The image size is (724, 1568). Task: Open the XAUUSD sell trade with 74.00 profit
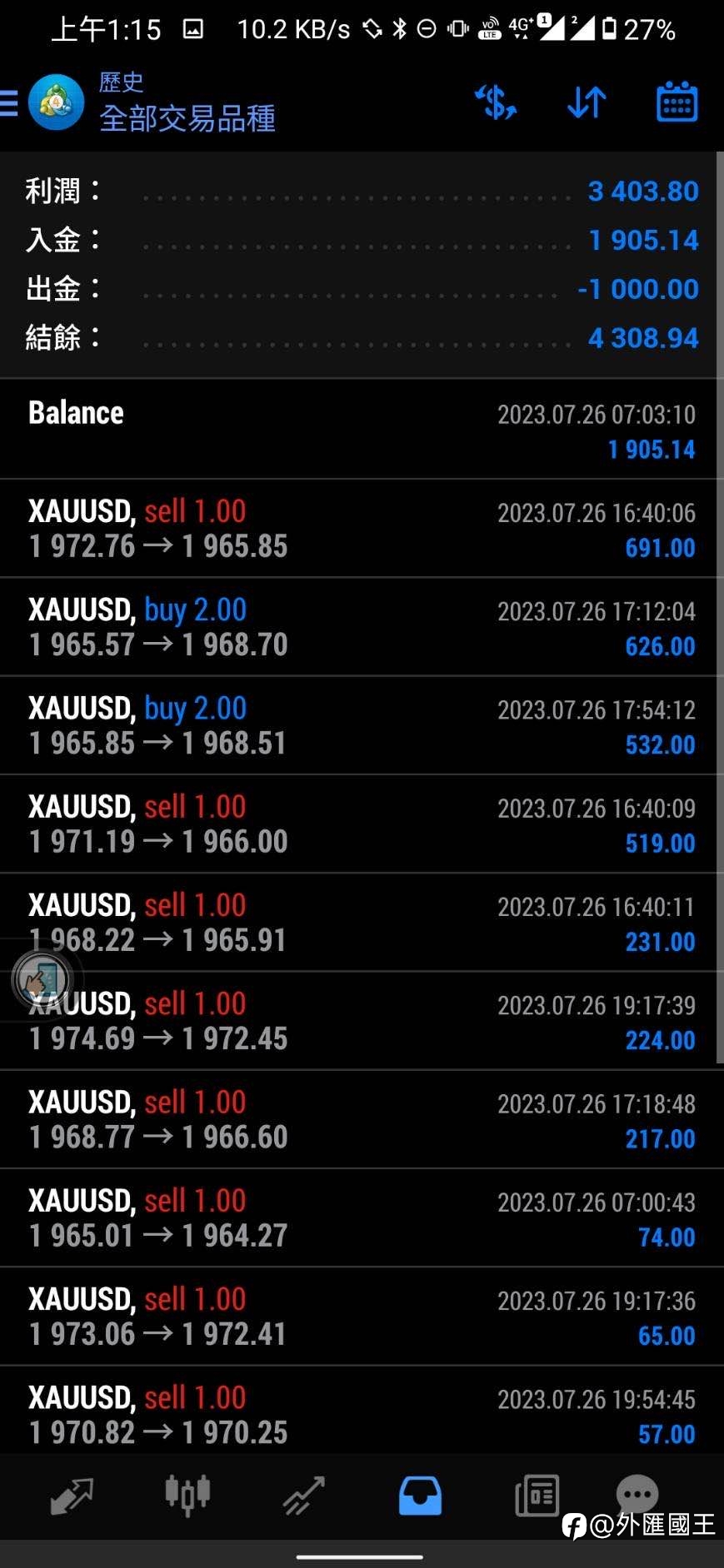(362, 1217)
